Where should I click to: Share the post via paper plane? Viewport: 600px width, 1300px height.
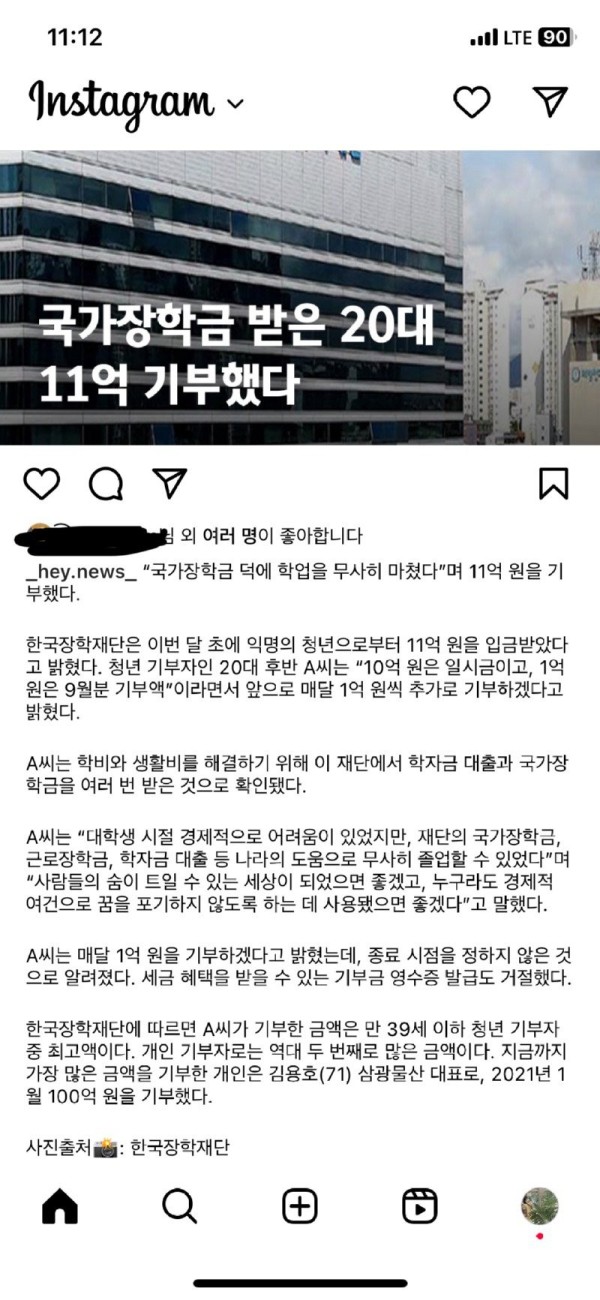(169, 483)
